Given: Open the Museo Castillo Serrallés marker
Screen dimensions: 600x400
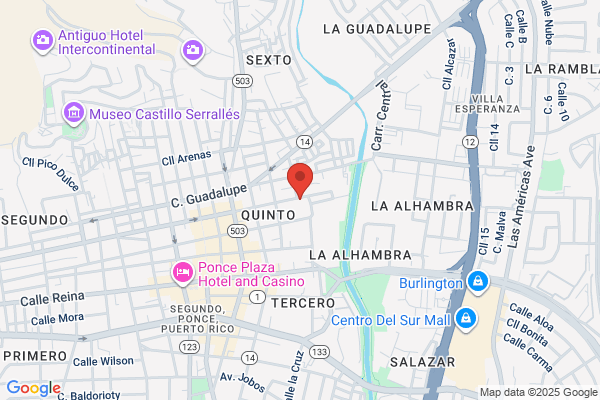Looking at the screenshot, I should [74, 113].
